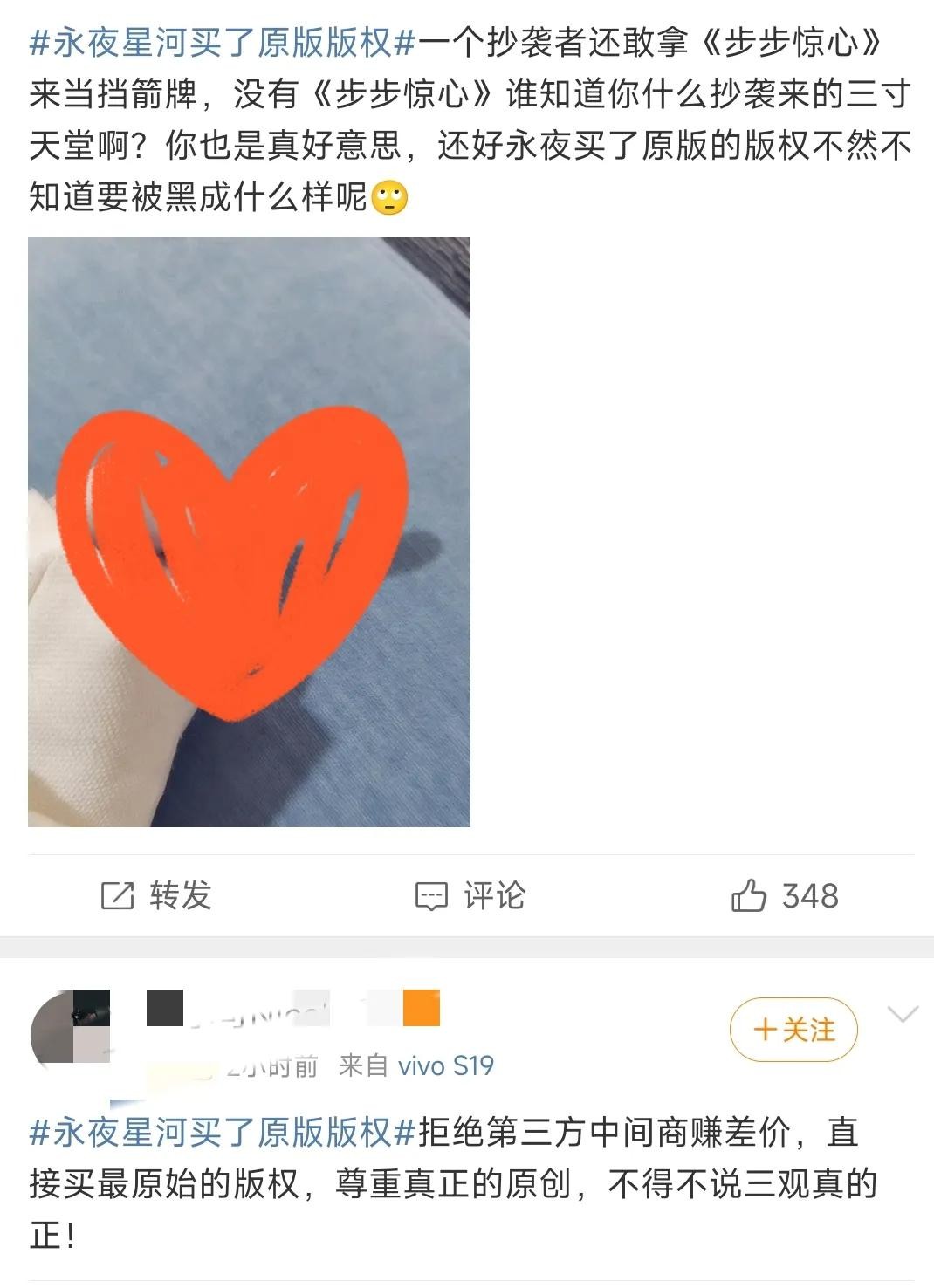Follow the user via +关注

[793, 1030]
